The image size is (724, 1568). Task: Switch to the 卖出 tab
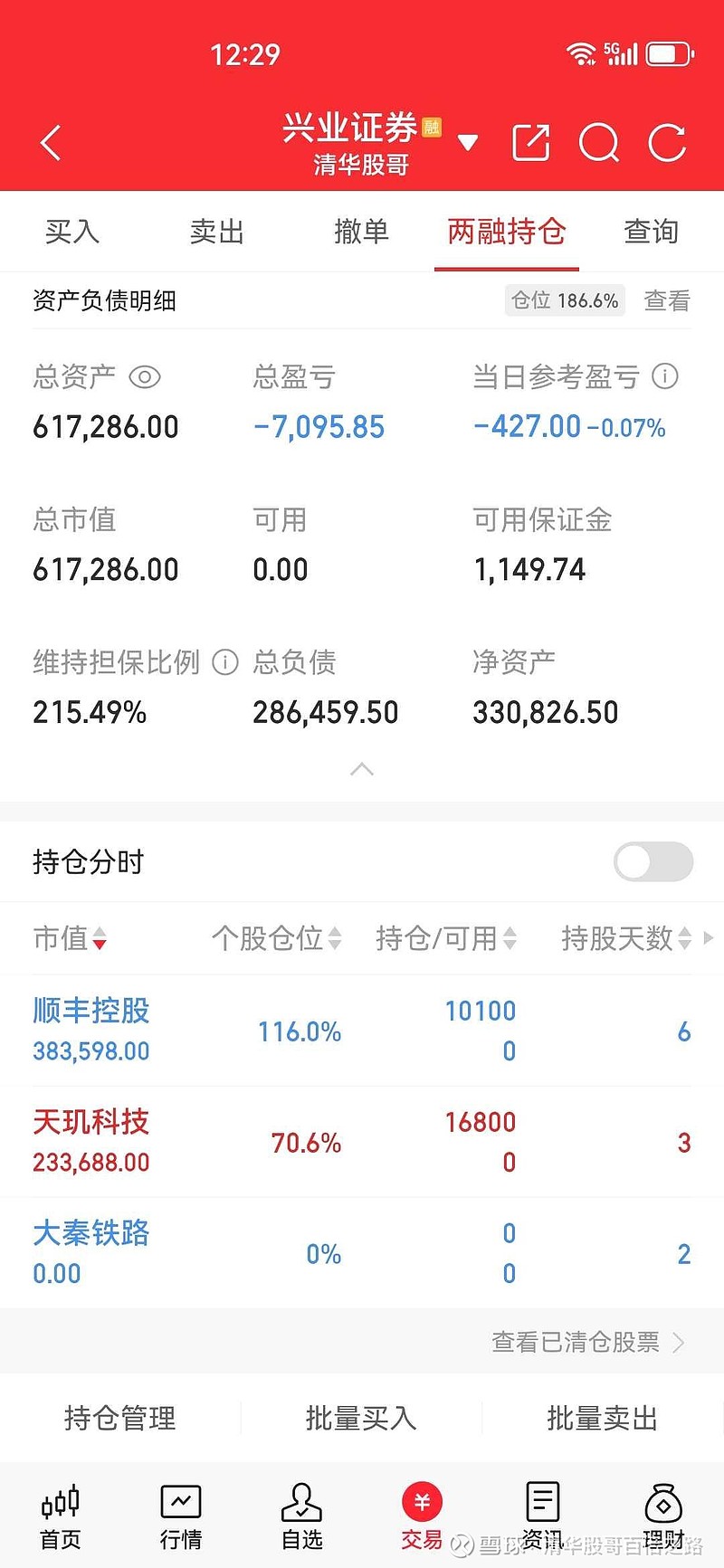[x=216, y=232]
